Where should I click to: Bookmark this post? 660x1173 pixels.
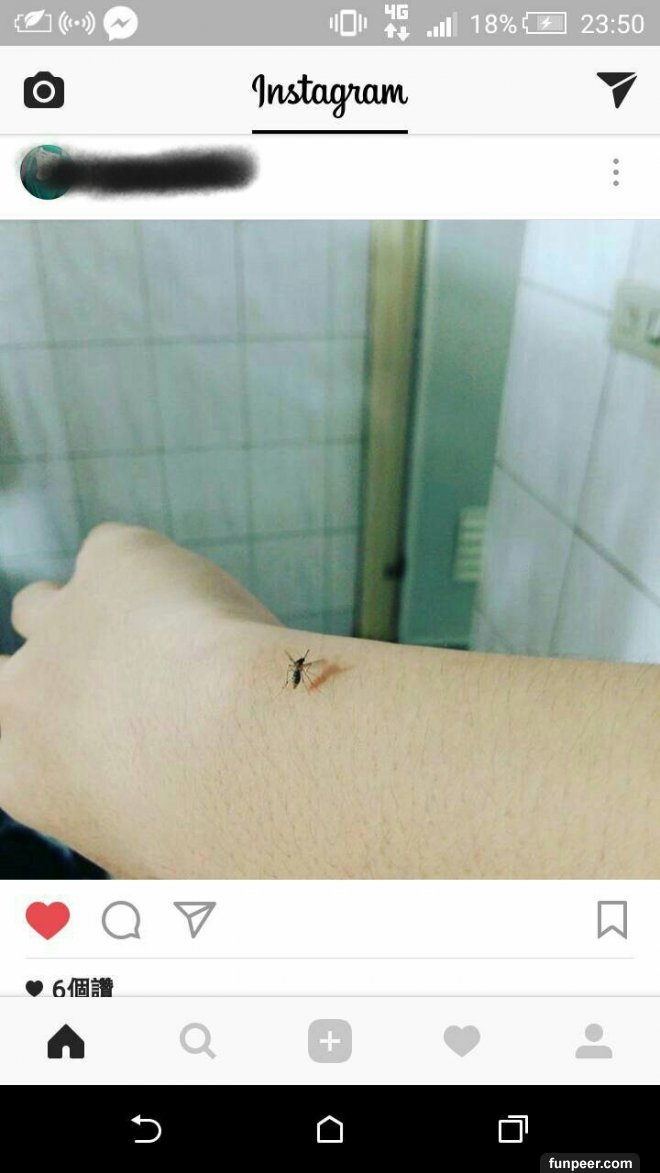612,919
